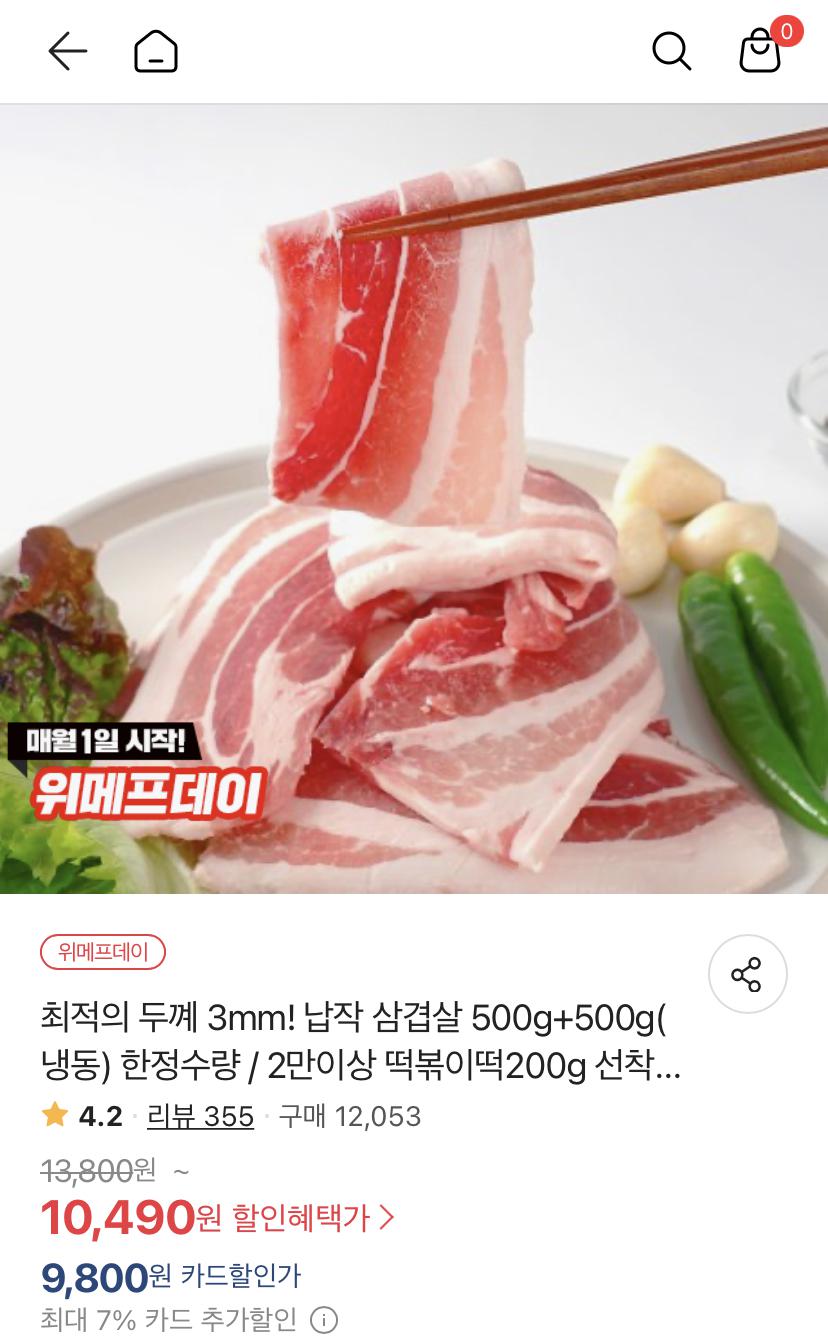Tap the 위메프데이 tag chip
The width and height of the screenshot is (828, 1341).
(103, 952)
